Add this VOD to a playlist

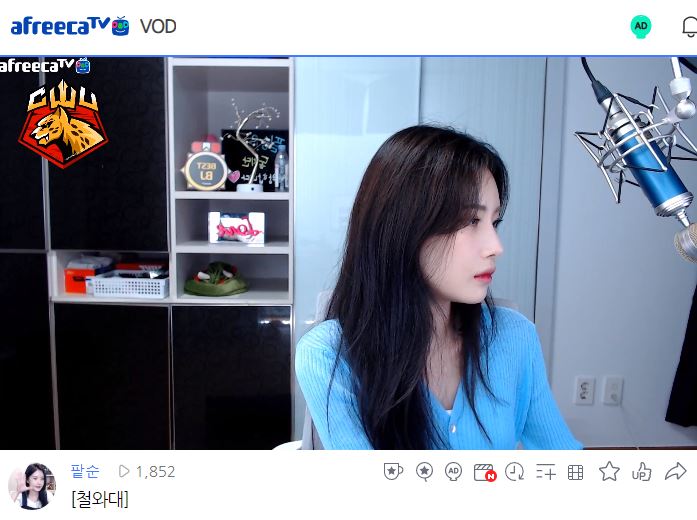pyautogui.click(x=545, y=471)
